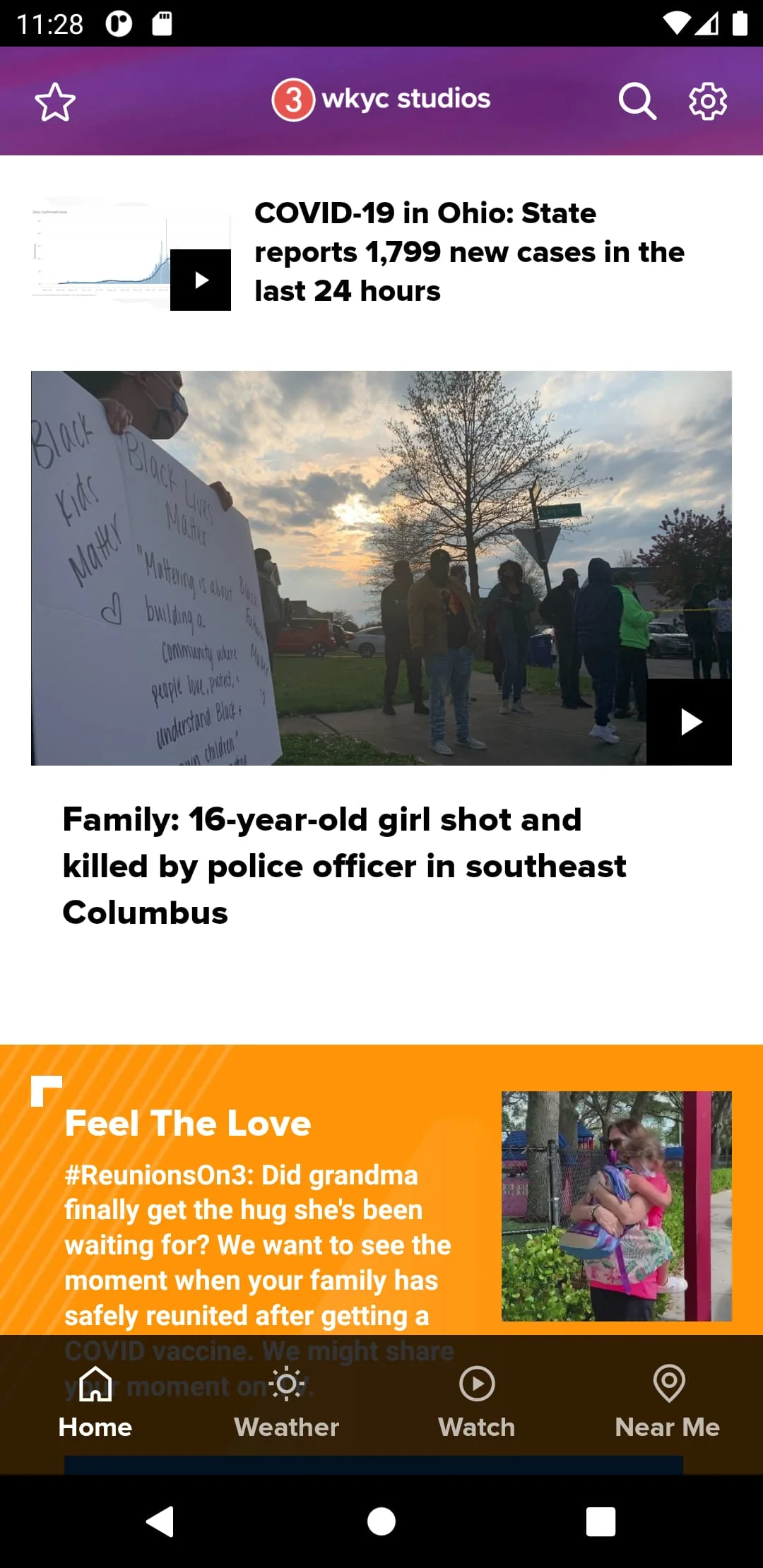Switch to the Near Me tab
Screen dimensions: 763x1568
668,1403
